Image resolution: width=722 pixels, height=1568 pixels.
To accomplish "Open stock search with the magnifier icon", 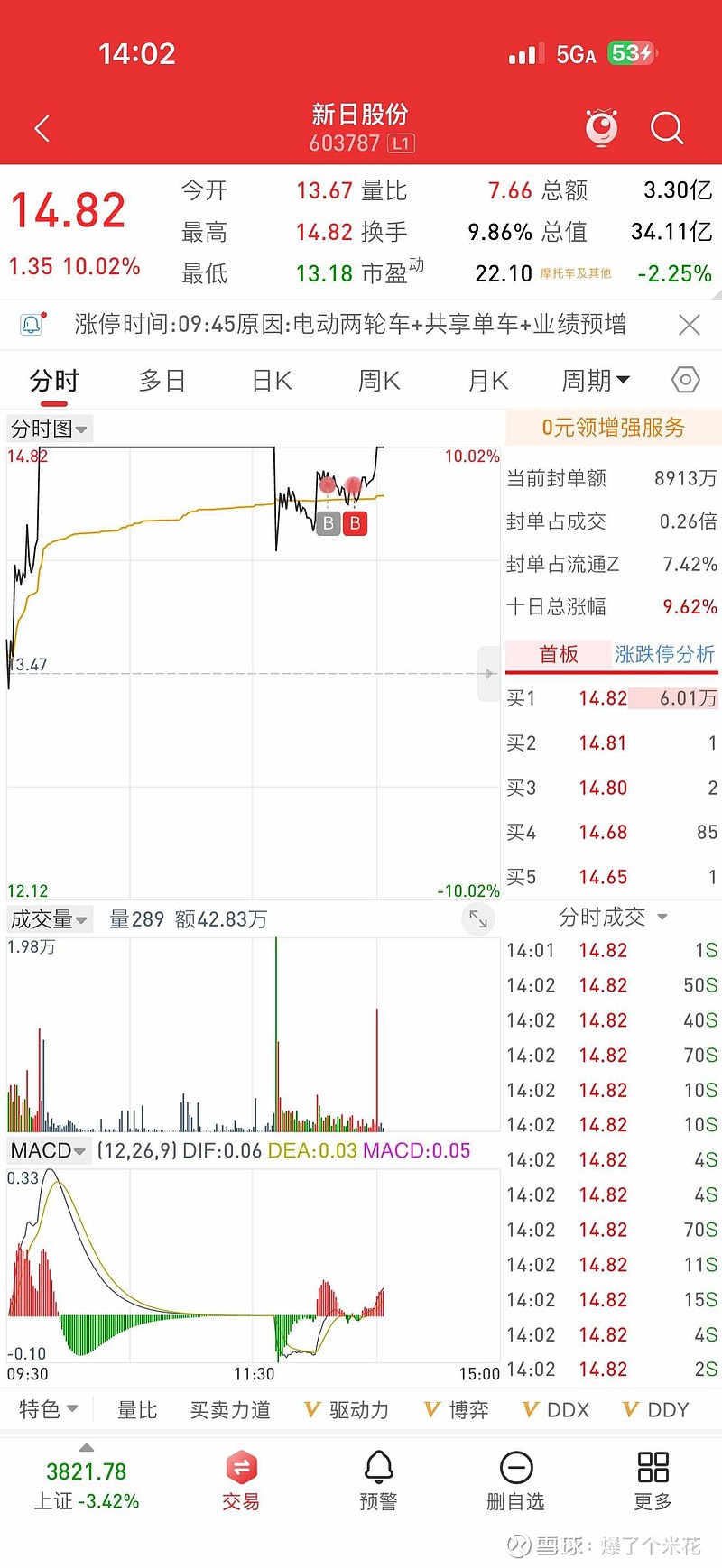I will [668, 127].
